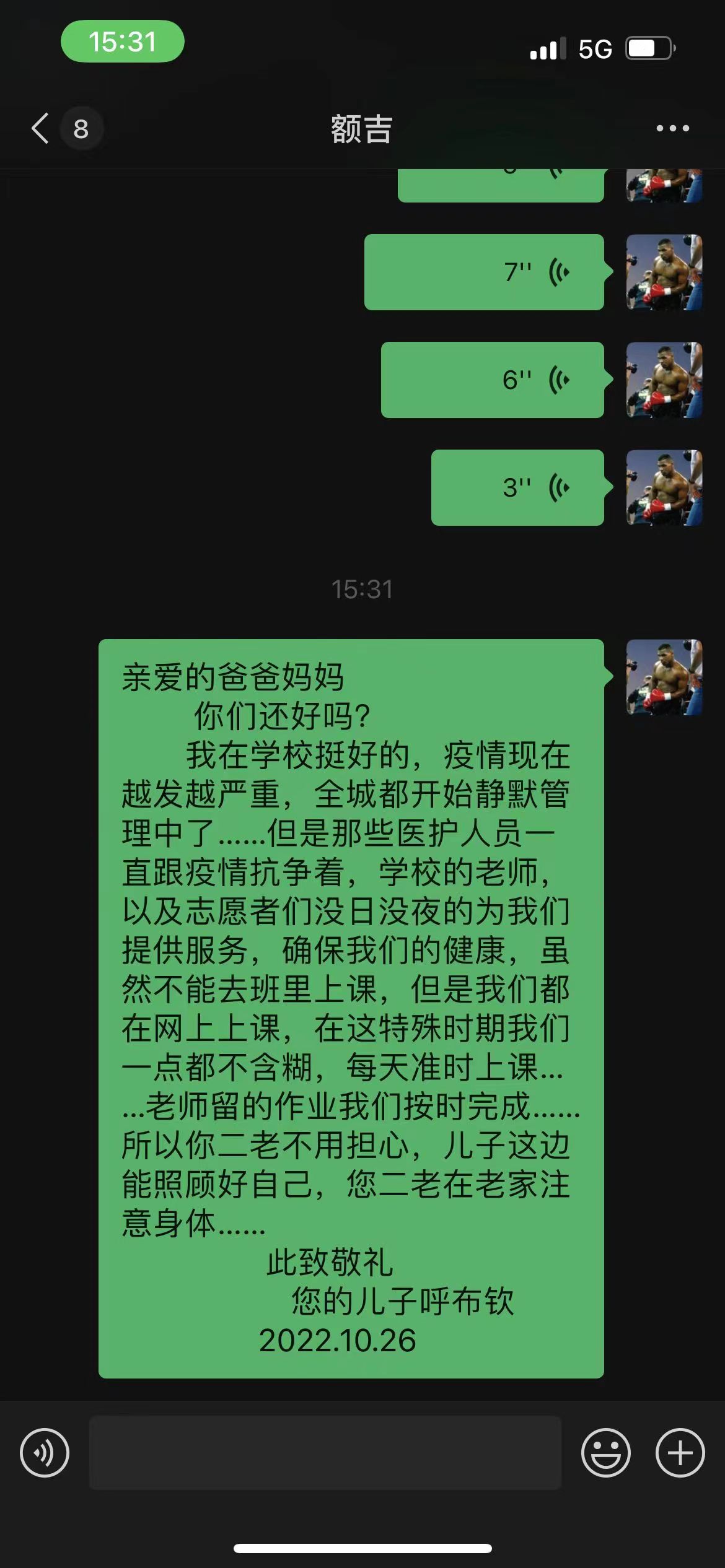The image size is (725, 1568).
Task: Open the emoji sticker panel
Action: click(x=605, y=1452)
